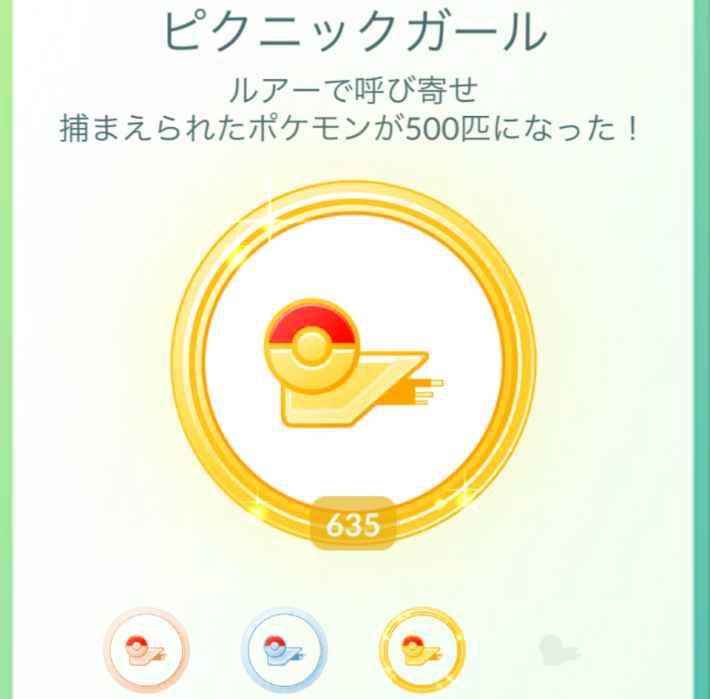Screen dimensions: 710x699
Task: Select the bronze medal tier icon
Action: click(x=146, y=650)
